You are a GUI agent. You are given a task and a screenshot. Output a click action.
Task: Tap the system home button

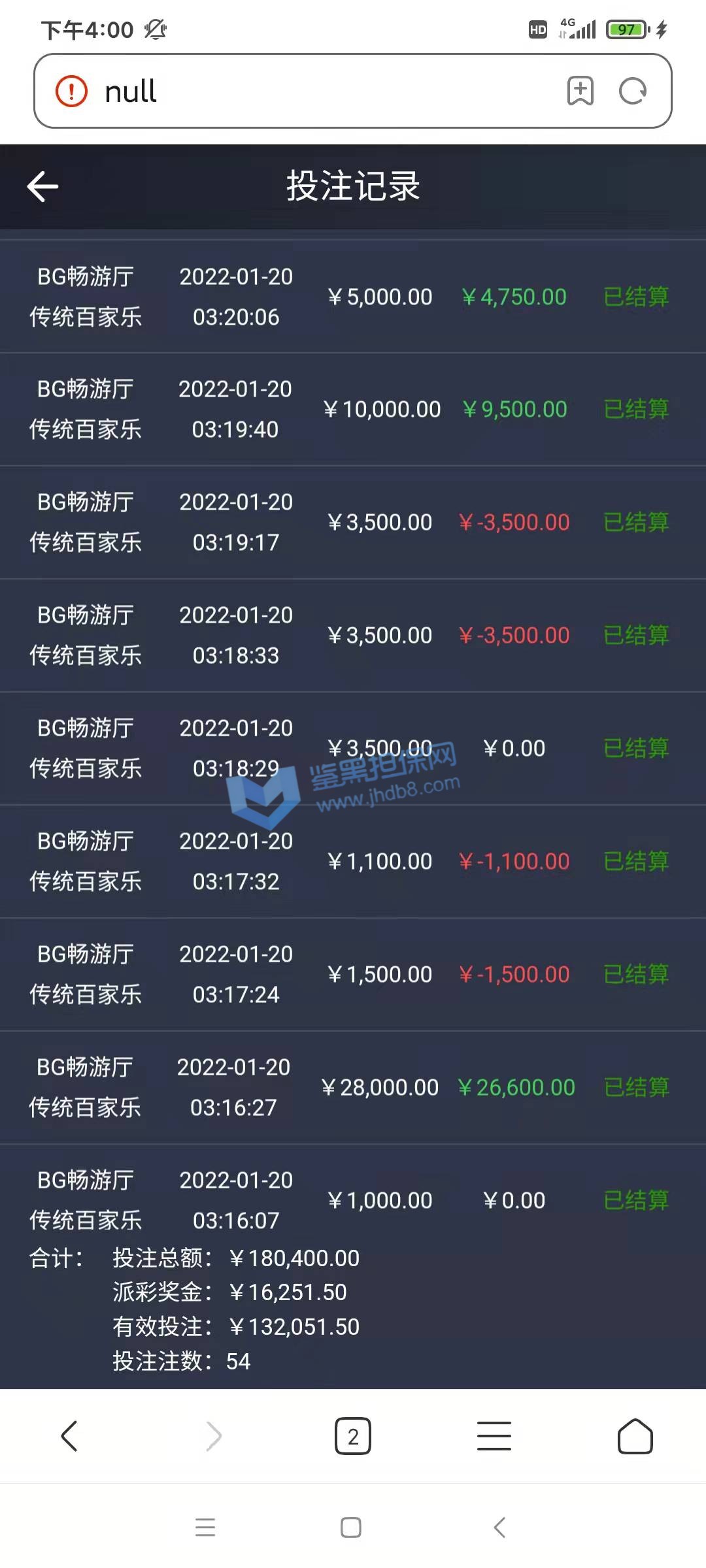(351, 1527)
